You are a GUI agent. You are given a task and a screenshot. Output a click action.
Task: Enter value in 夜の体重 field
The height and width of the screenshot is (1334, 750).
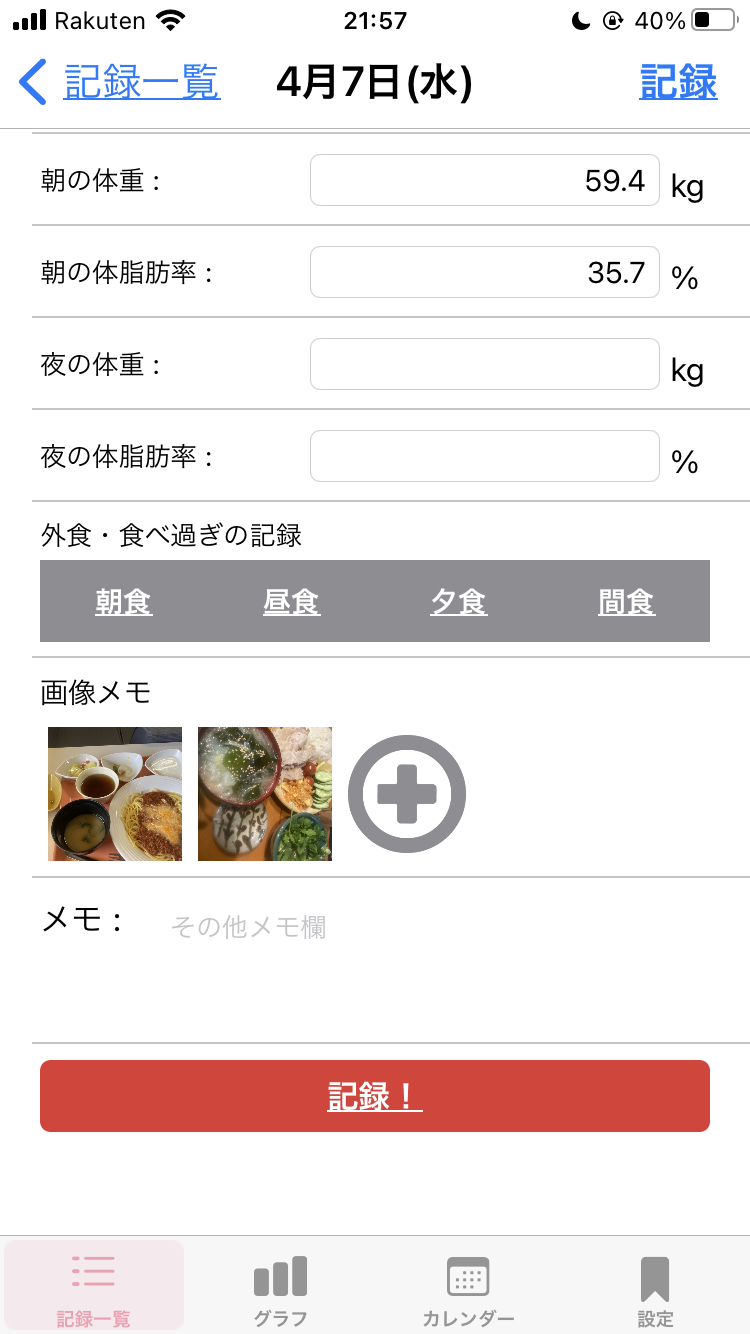tap(485, 364)
